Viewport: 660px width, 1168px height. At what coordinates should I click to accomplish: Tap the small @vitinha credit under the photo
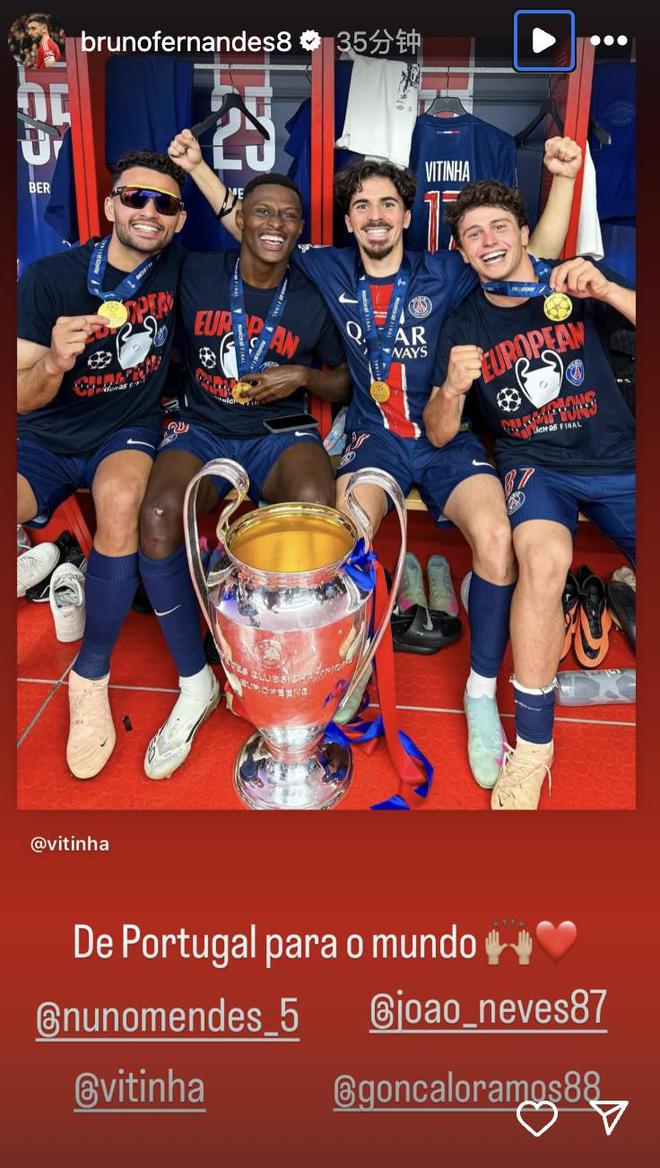(x=70, y=844)
